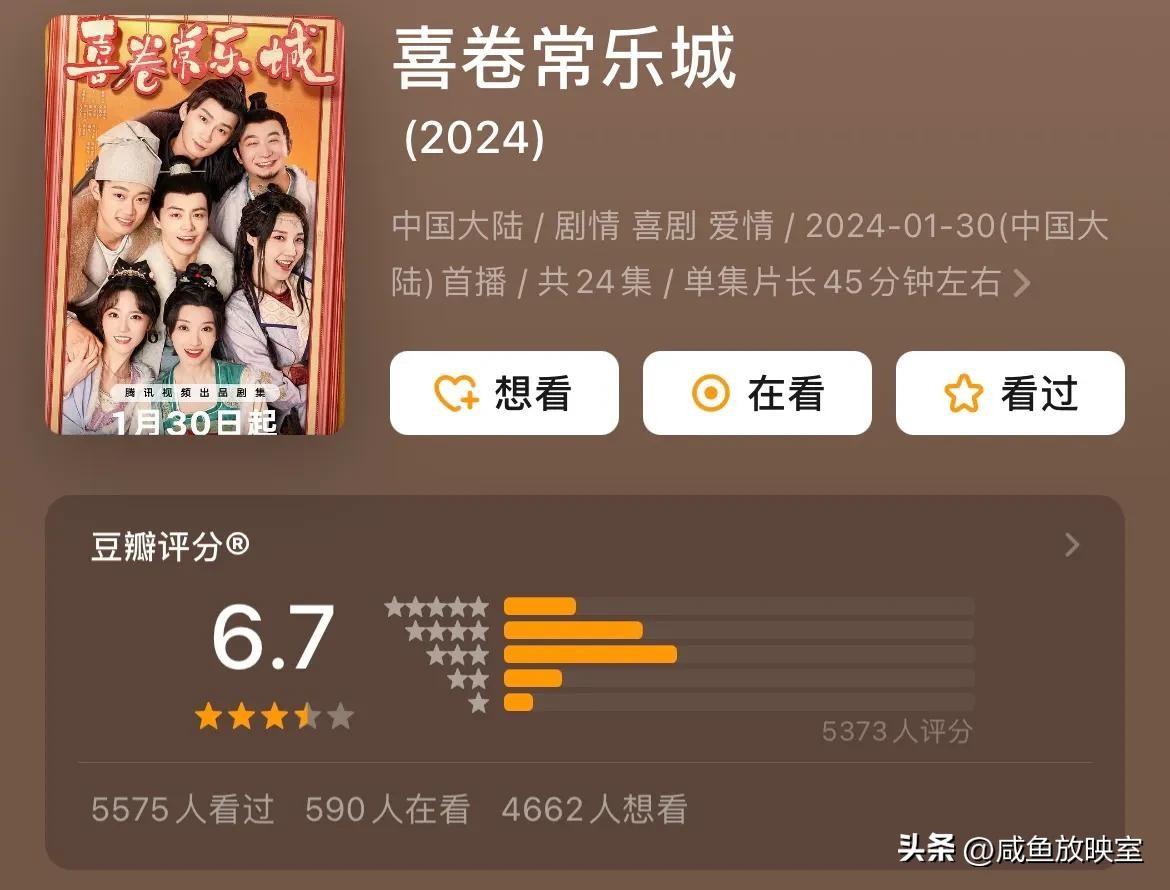Mark the drama as 想看

pos(504,393)
